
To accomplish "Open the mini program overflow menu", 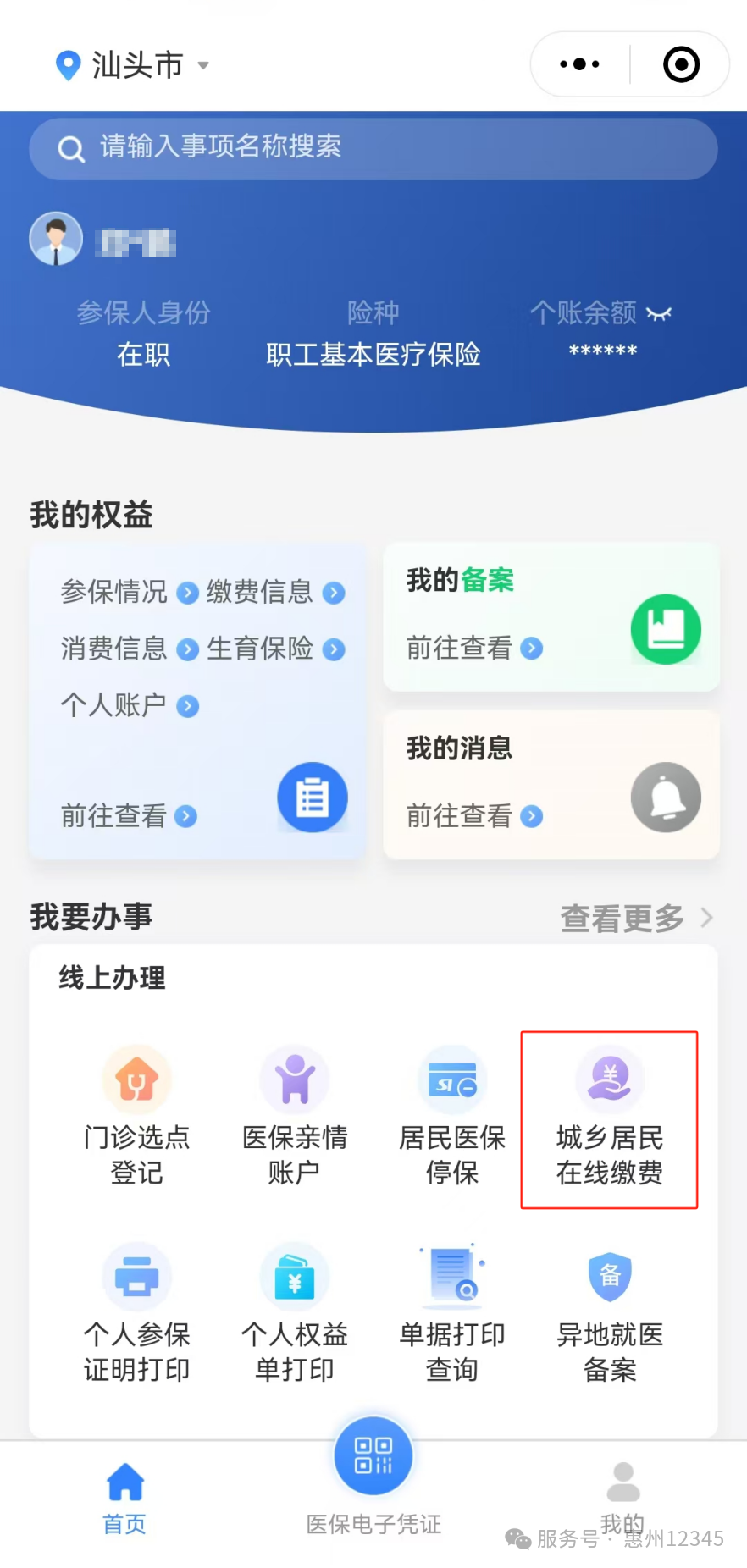I will (x=580, y=64).
